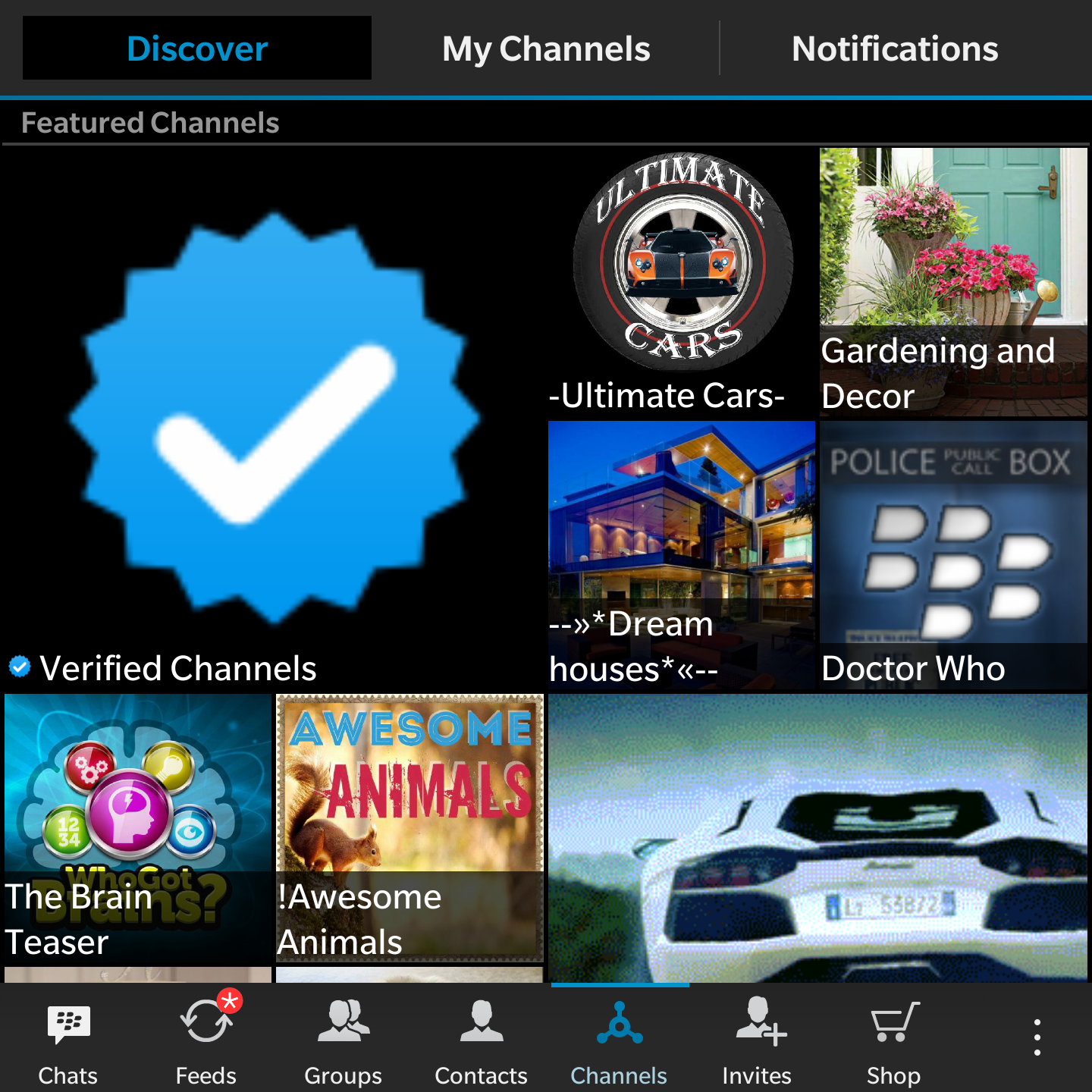The width and height of the screenshot is (1092, 1092).
Task: Switch to Groups
Action: click(343, 1039)
